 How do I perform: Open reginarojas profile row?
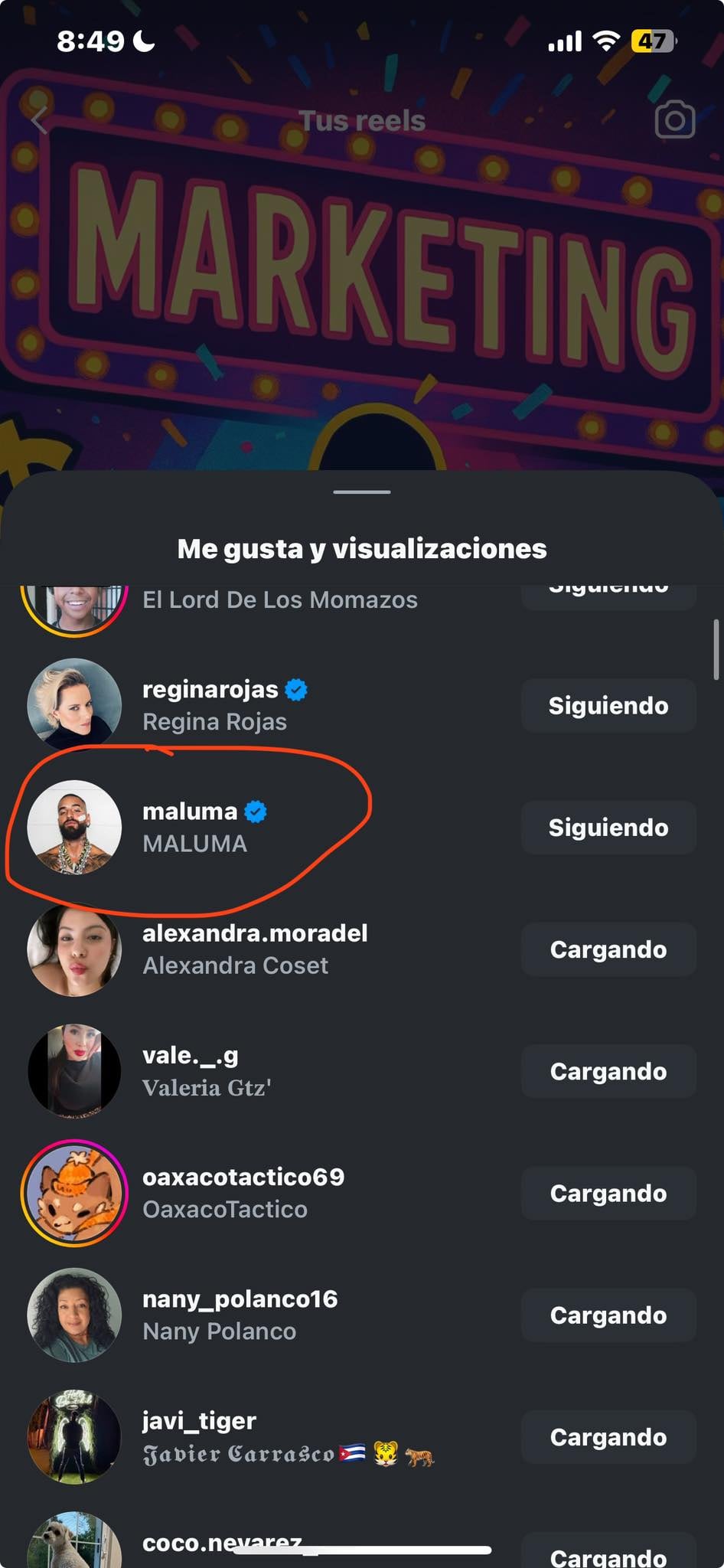pos(210,704)
